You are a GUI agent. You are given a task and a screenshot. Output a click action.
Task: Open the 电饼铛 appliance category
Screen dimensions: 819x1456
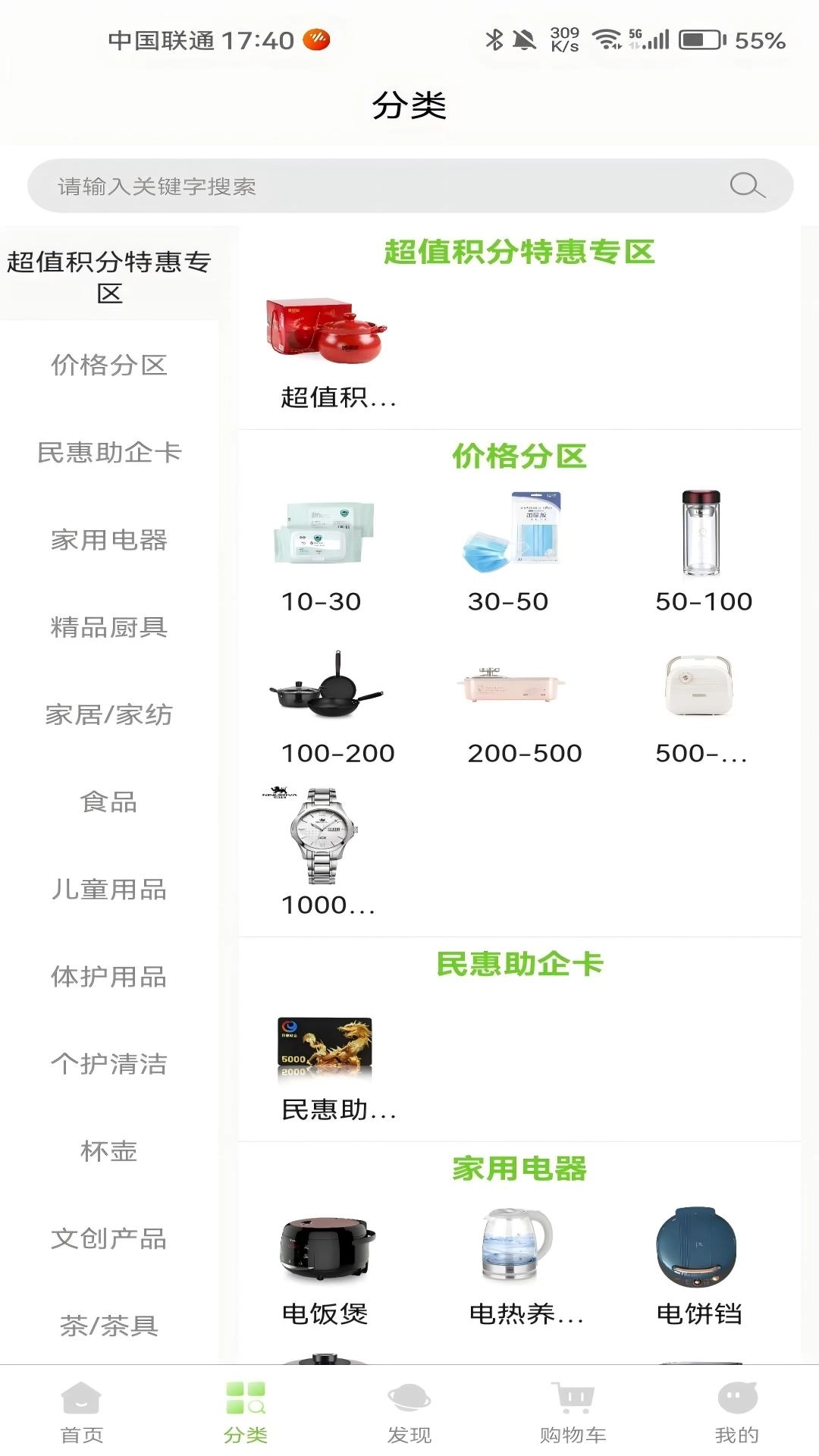click(698, 1251)
